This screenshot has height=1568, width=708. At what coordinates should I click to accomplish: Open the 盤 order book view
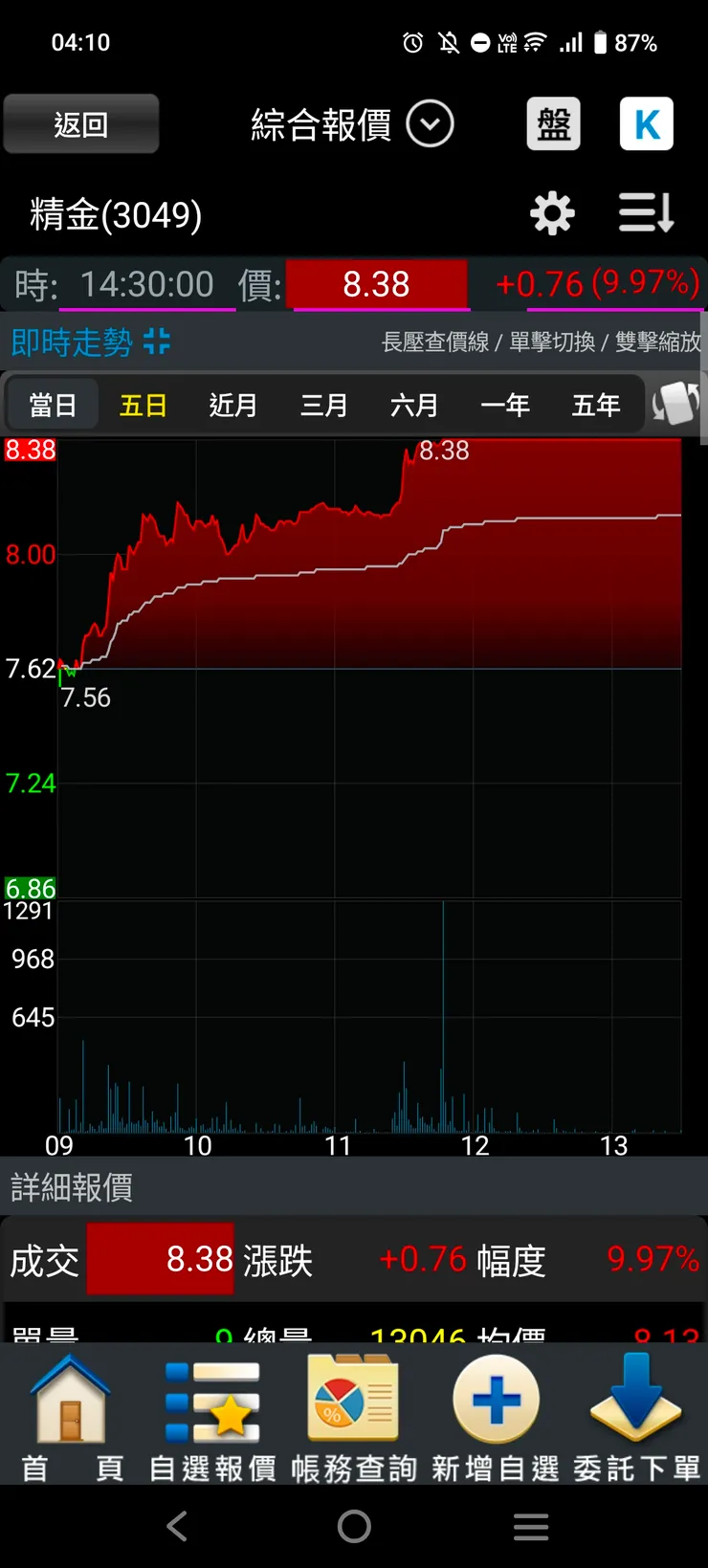tap(554, 124)
